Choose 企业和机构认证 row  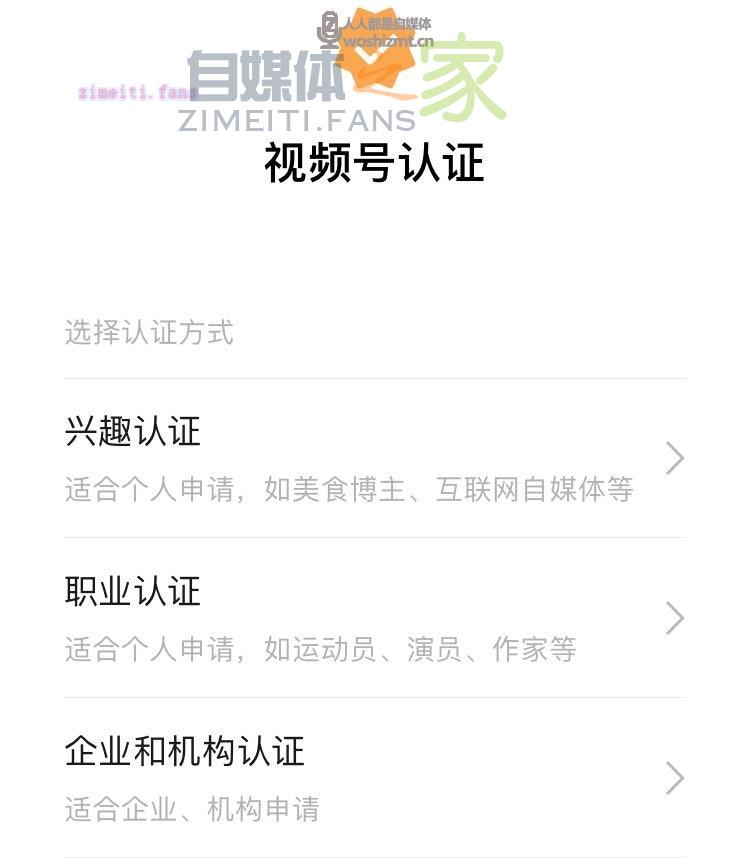click(375, 778)
